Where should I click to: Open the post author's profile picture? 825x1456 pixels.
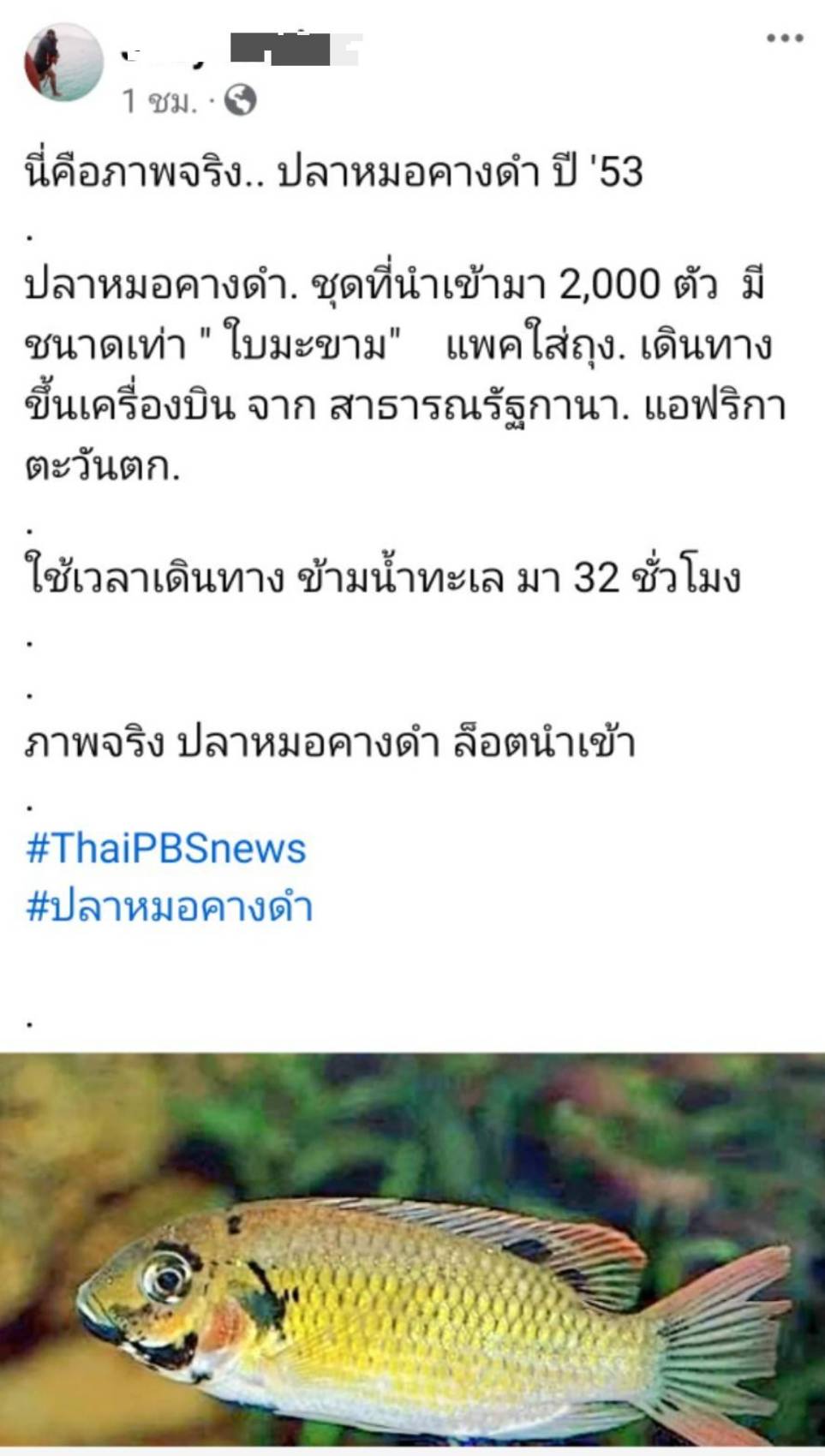point(63,62)
